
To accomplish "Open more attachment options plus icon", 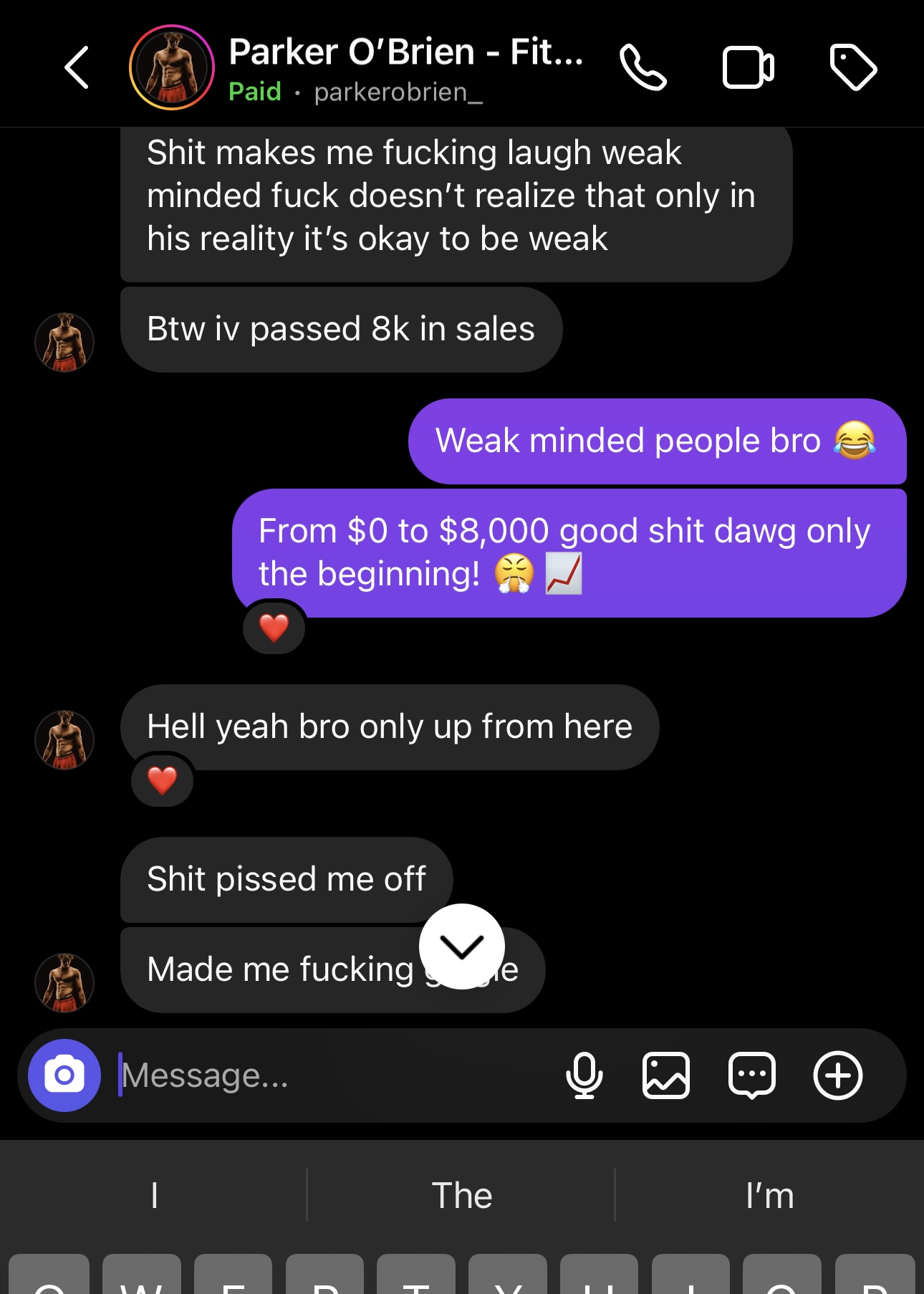I will coord(837,1075).
